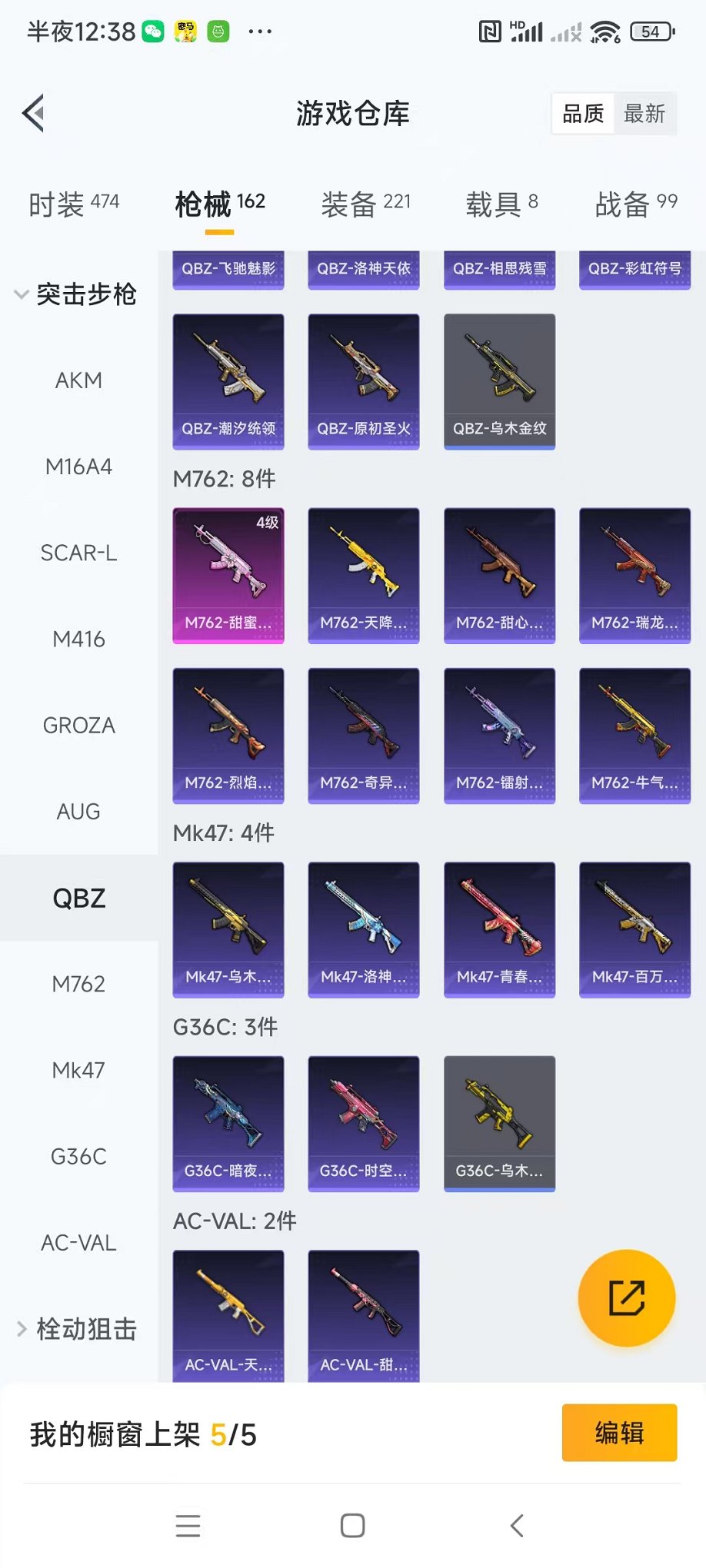Jump to M416 in the side list
706x1568 pixels.
point(78,639)
